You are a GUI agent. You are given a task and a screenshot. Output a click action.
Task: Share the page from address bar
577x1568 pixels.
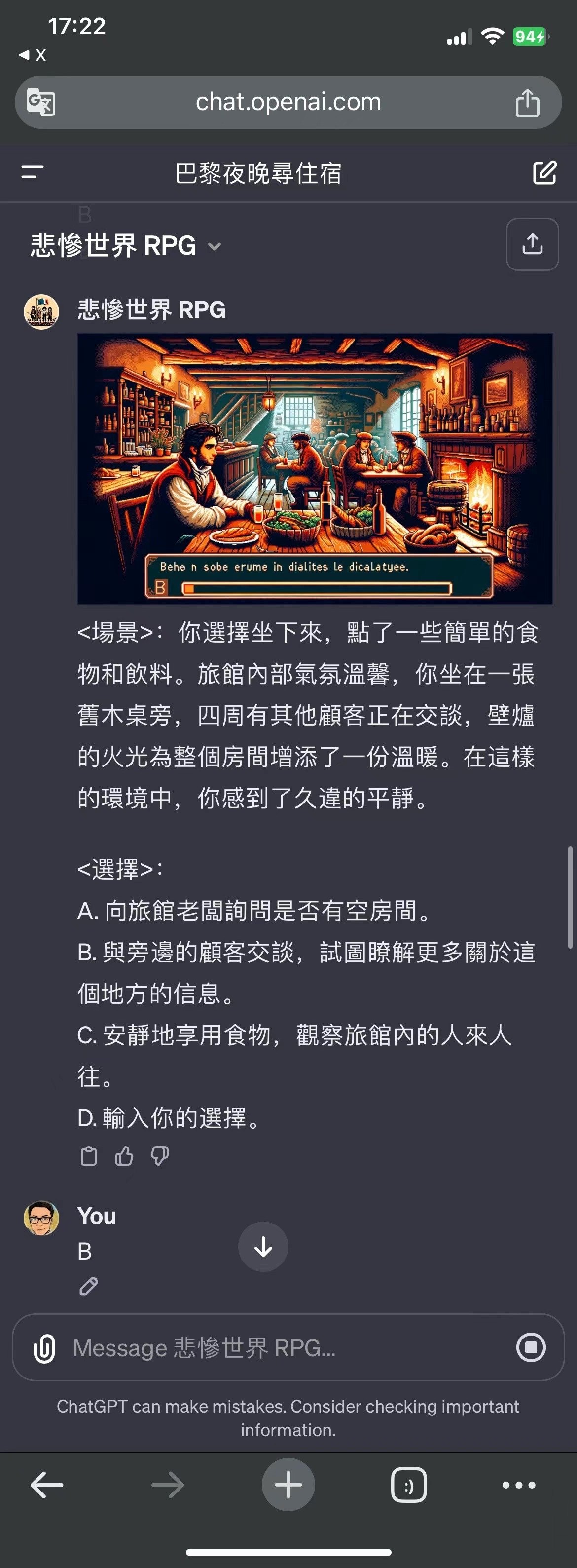coord(527,102)
